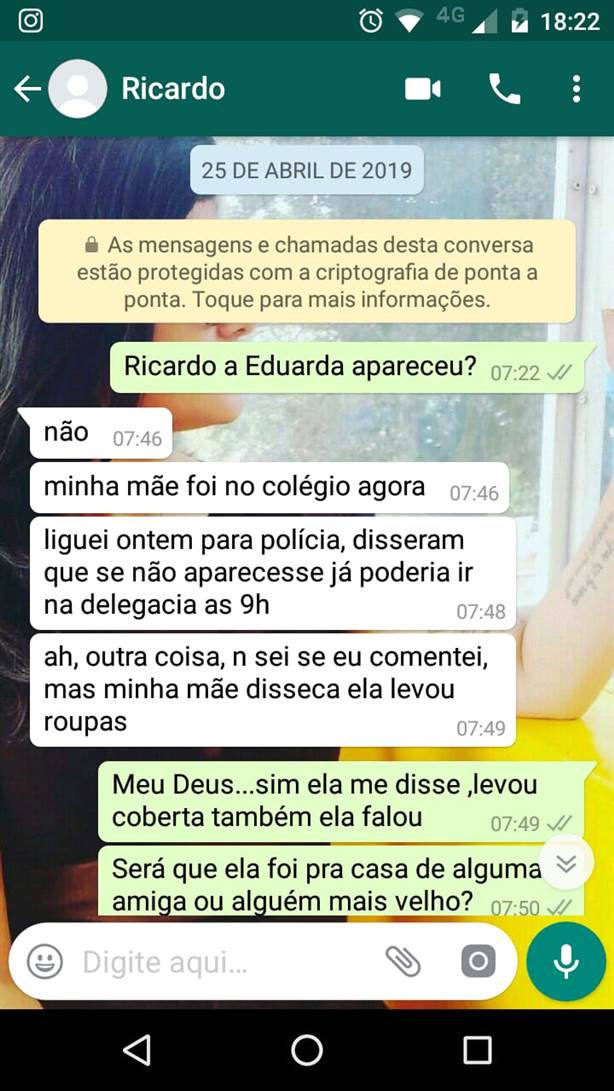Go back to the chat list
Viewport: 614px width, 1091px height.
(27, 89)
